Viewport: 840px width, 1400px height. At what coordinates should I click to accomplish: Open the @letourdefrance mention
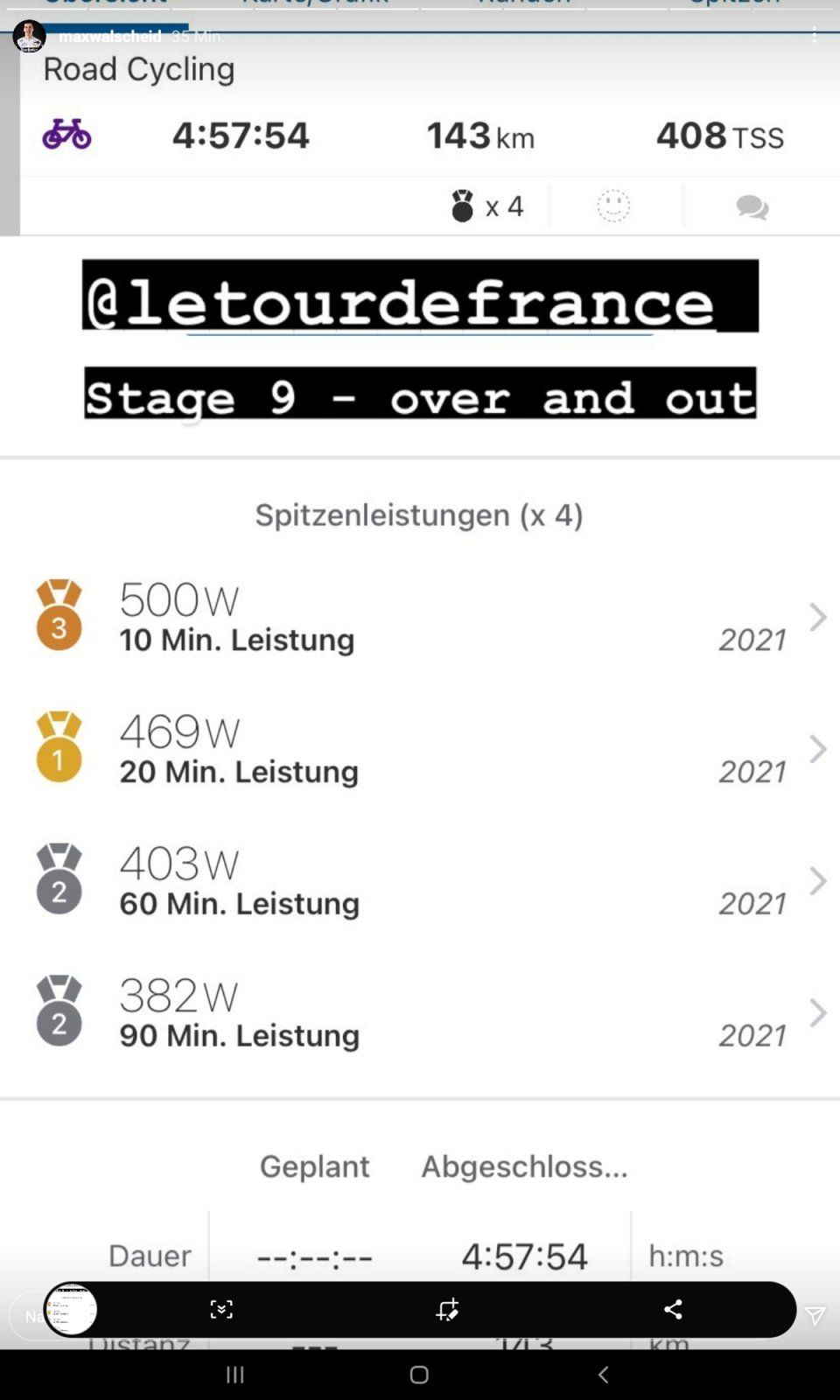420,297
